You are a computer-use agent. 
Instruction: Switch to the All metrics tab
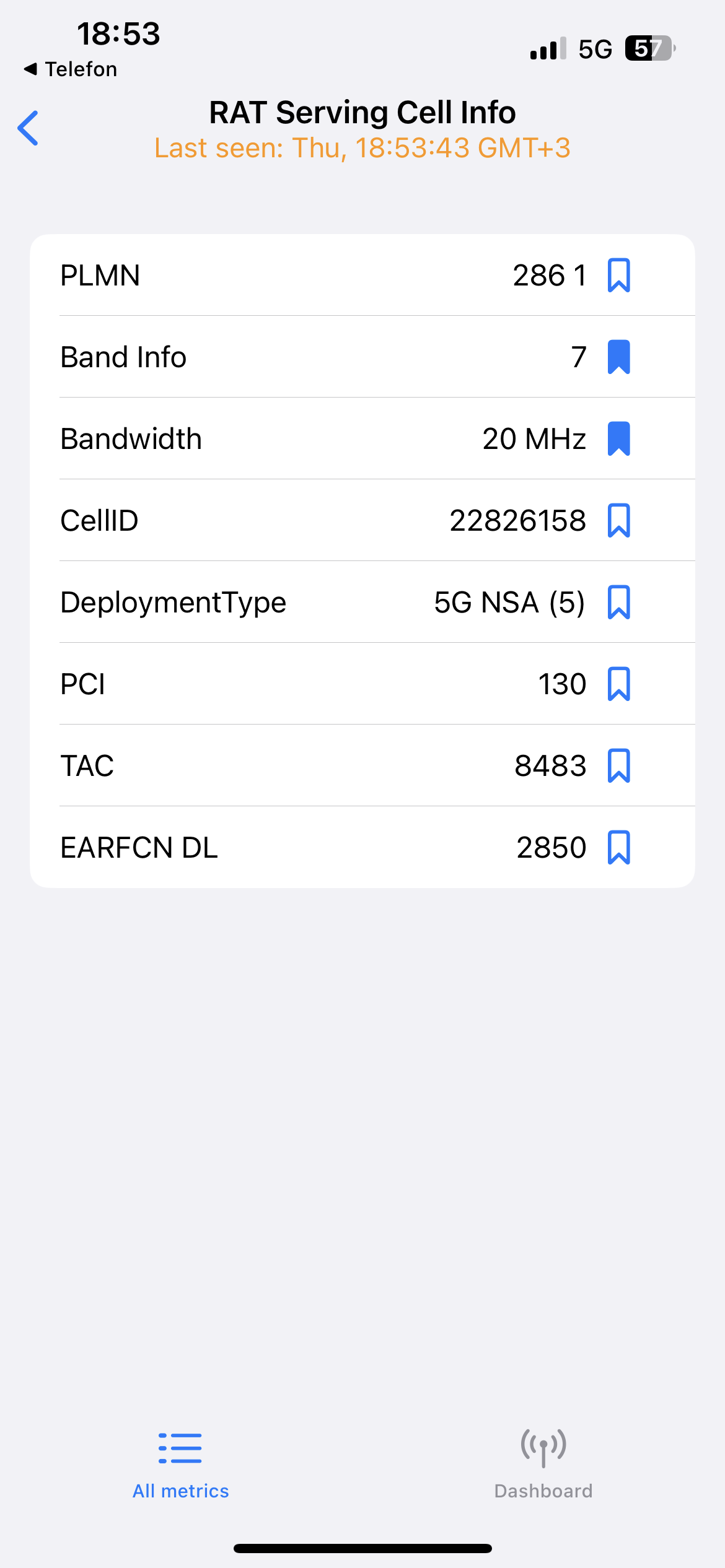180,1465
